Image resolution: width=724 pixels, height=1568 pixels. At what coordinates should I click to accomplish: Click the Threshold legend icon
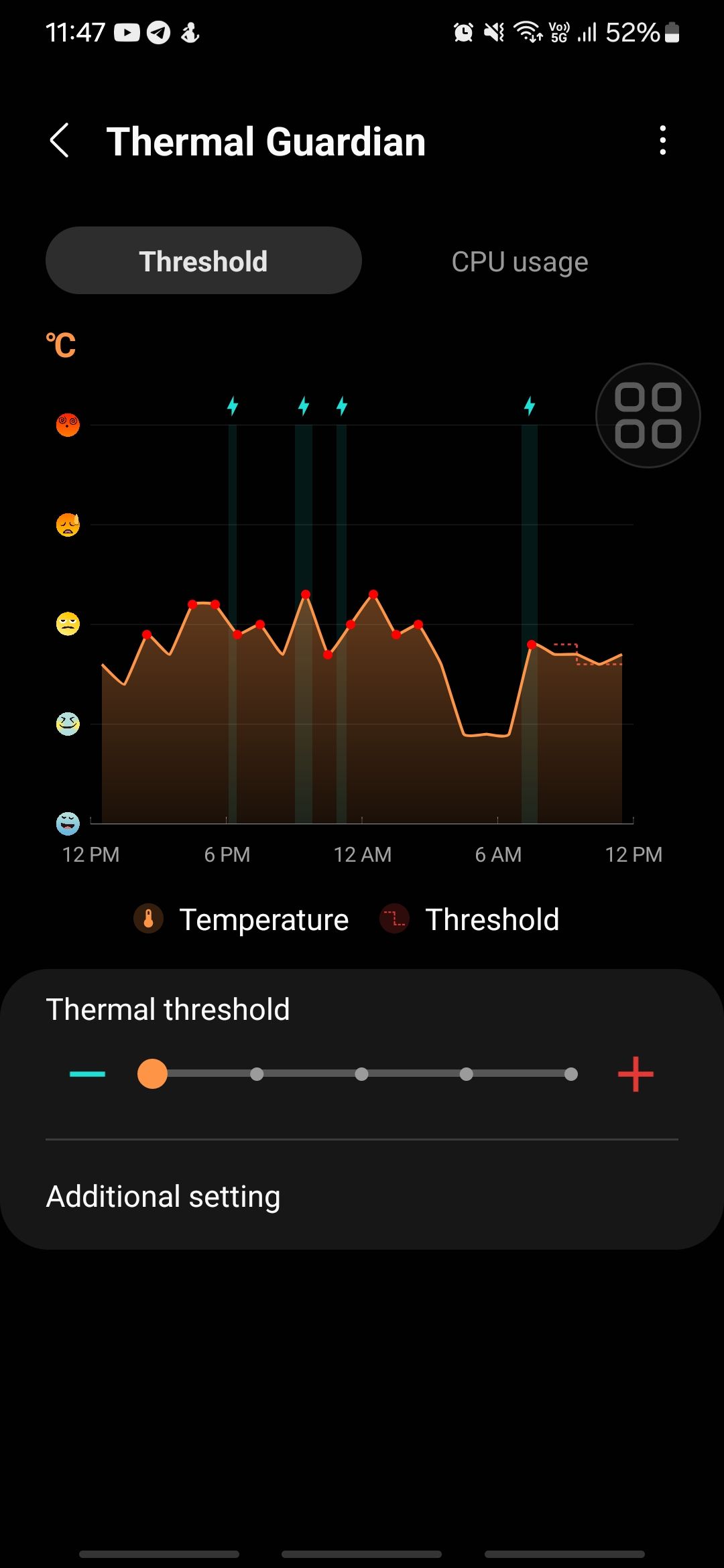click(x=394, y=919)
